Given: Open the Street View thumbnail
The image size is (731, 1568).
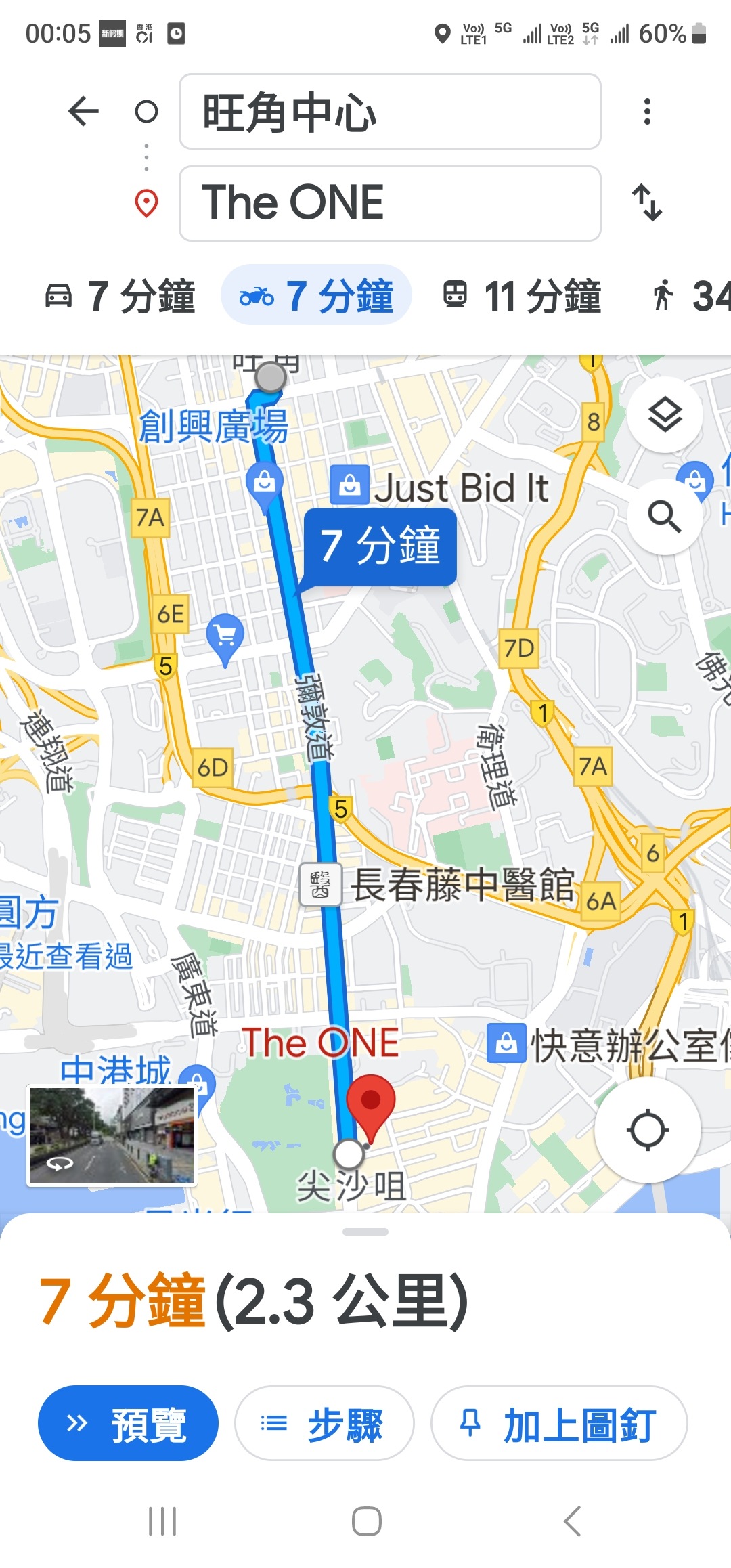Looking at the screenshot, I should 112,1135.
